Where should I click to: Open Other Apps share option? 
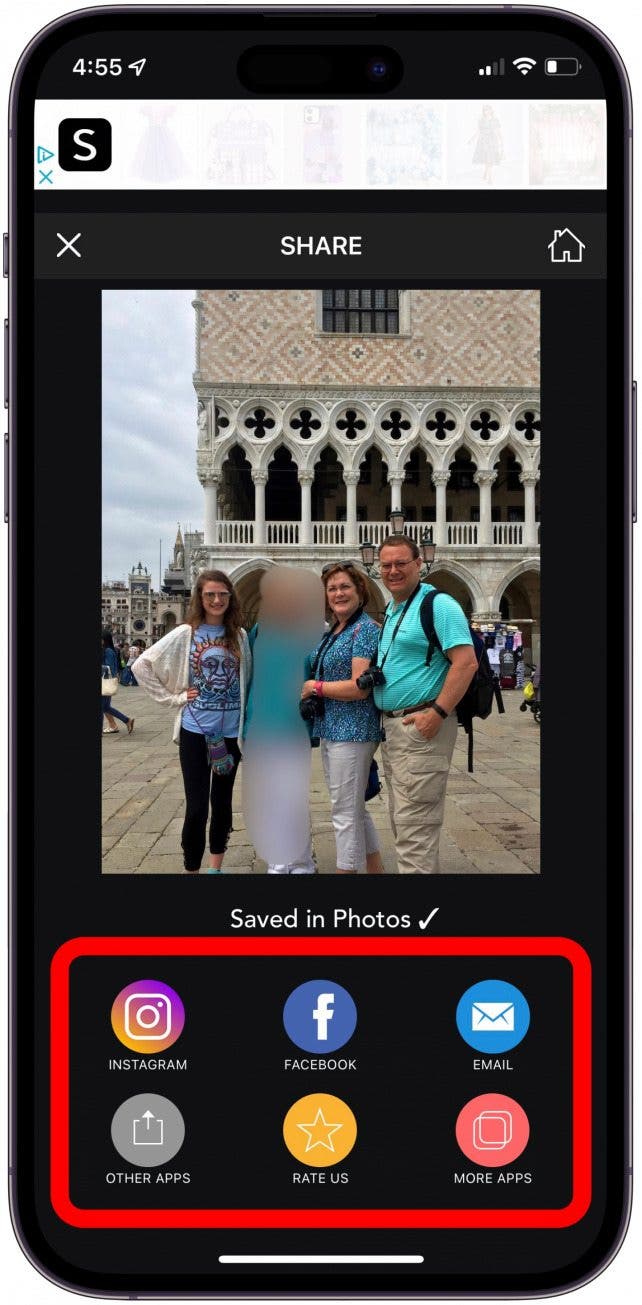coord(148,1130)
